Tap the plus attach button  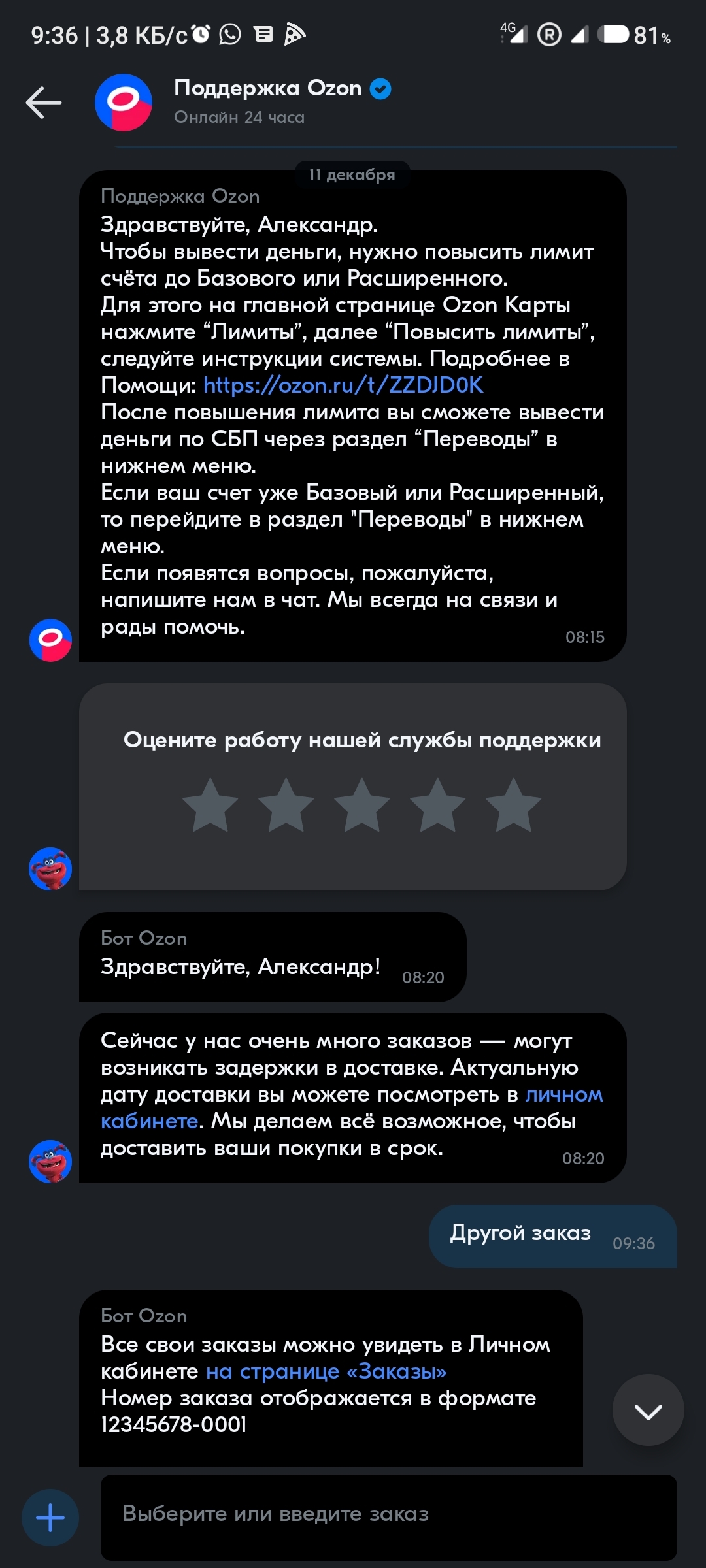50,1517
